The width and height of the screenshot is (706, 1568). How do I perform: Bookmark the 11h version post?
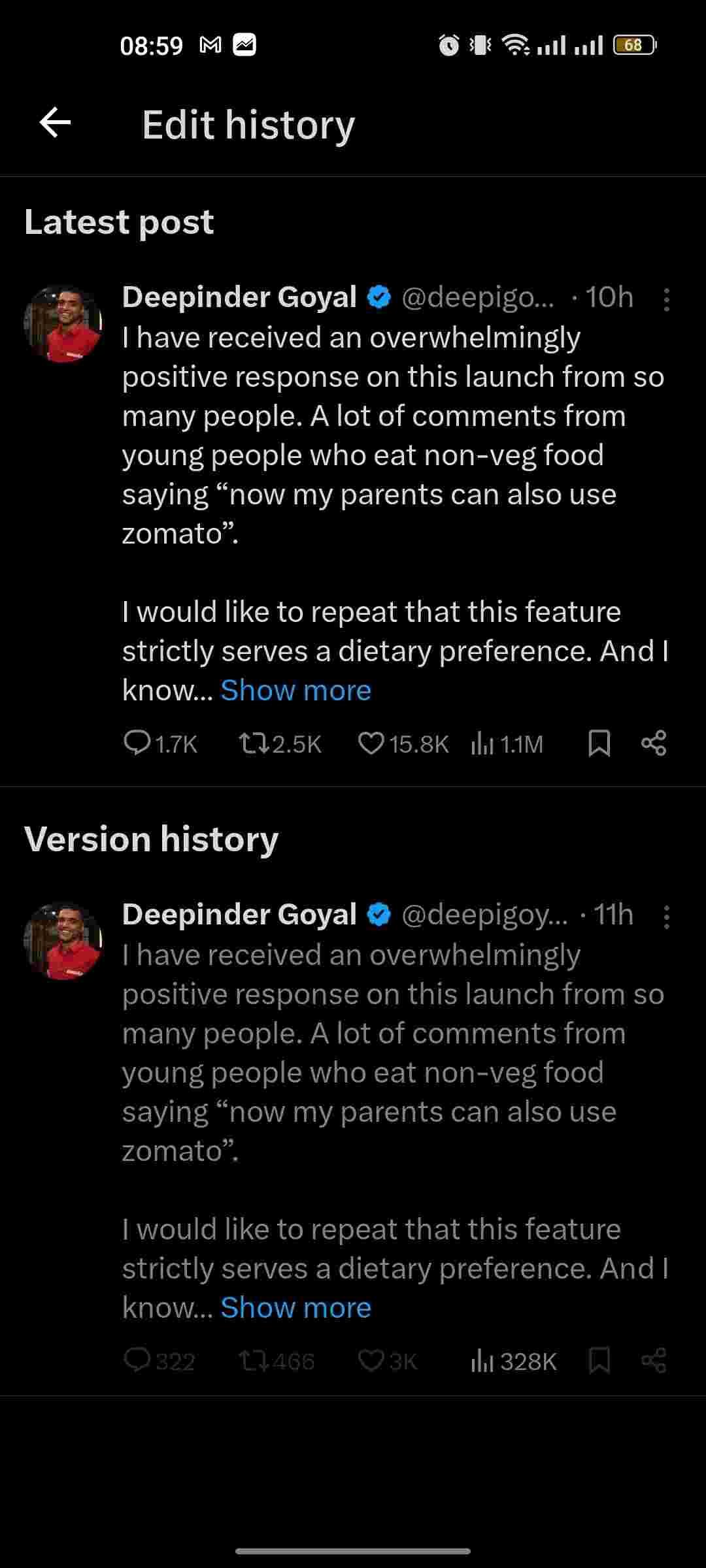(599, 1361)
